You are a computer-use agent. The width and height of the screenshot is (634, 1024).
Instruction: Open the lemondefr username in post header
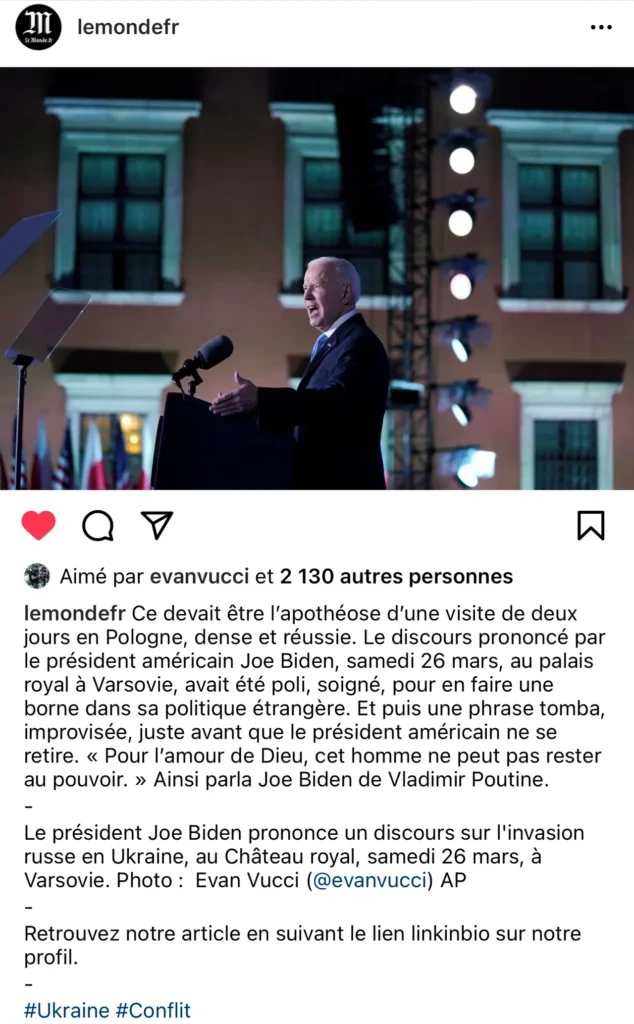point(128,27)
